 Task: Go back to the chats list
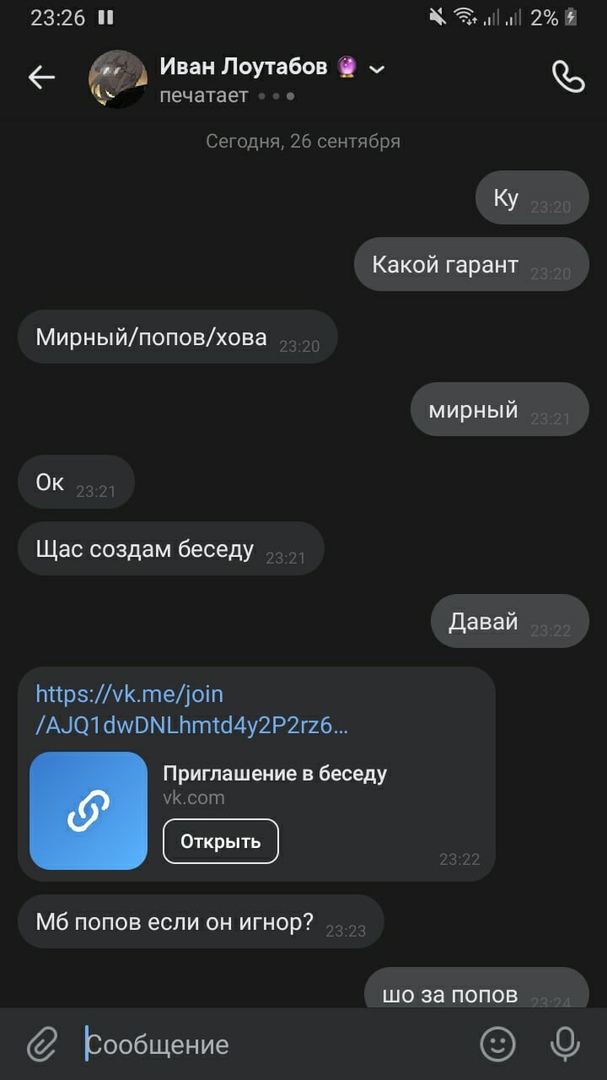point(41,77)
